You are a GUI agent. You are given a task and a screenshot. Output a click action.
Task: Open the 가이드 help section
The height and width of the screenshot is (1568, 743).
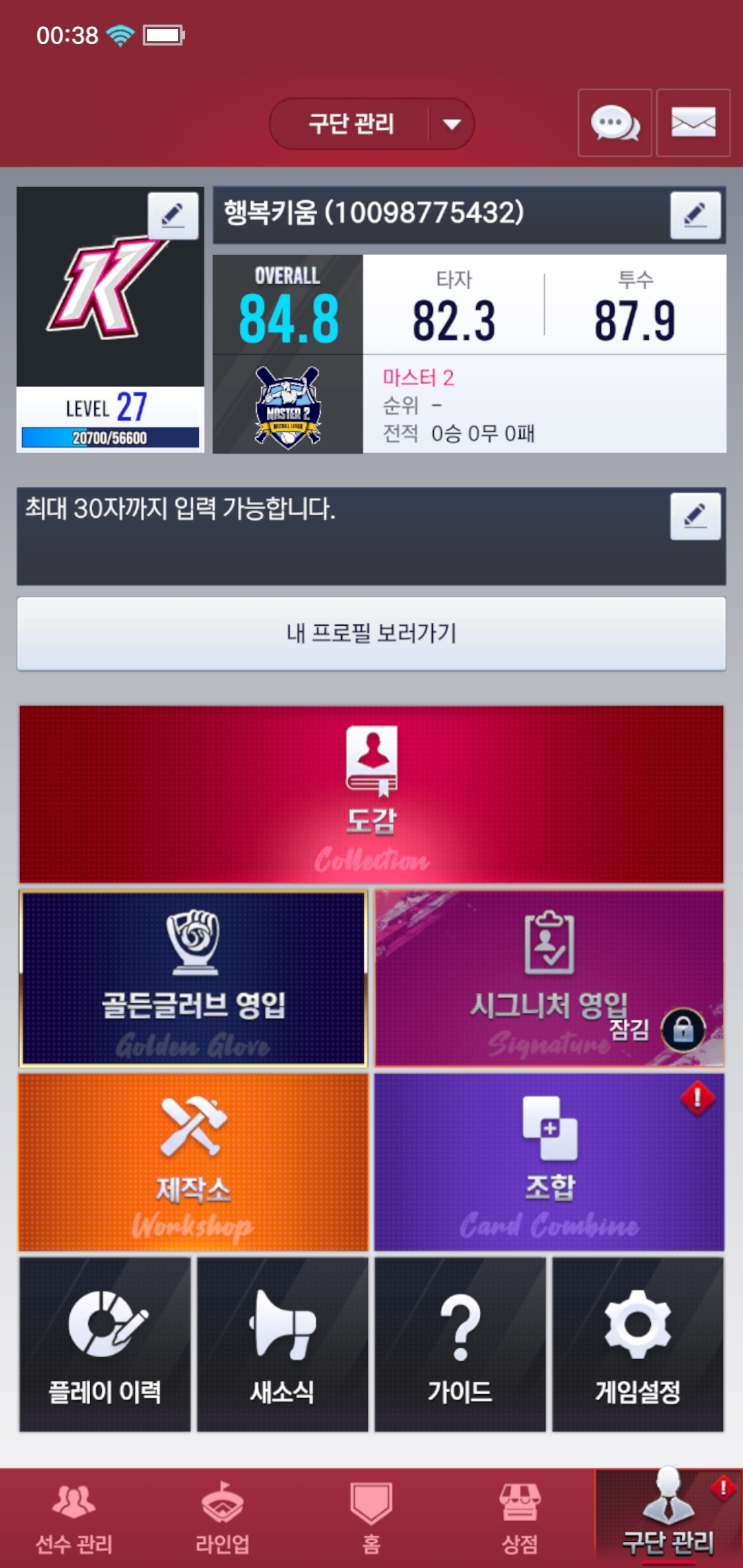460,1344
